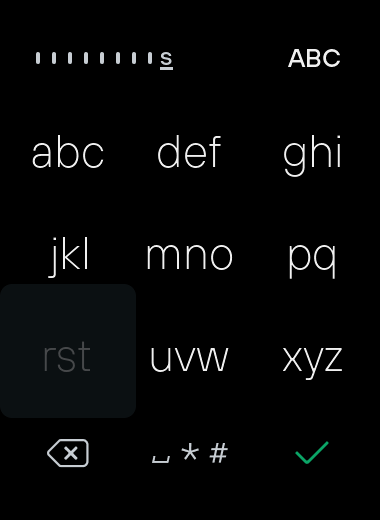
Task: Hit the mno key
Action: pyautogui.click(x=189, y=255)
